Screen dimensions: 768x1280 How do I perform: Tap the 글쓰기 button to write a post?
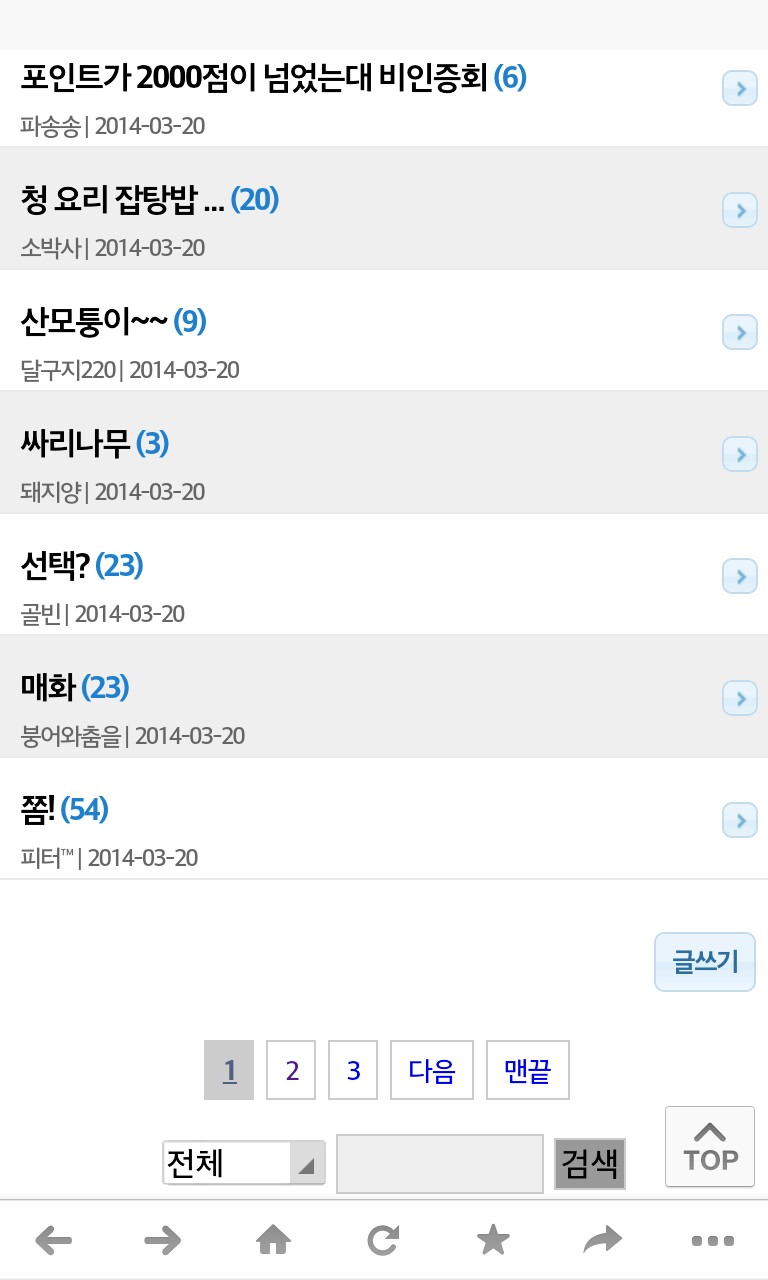[x=705, y=962]
